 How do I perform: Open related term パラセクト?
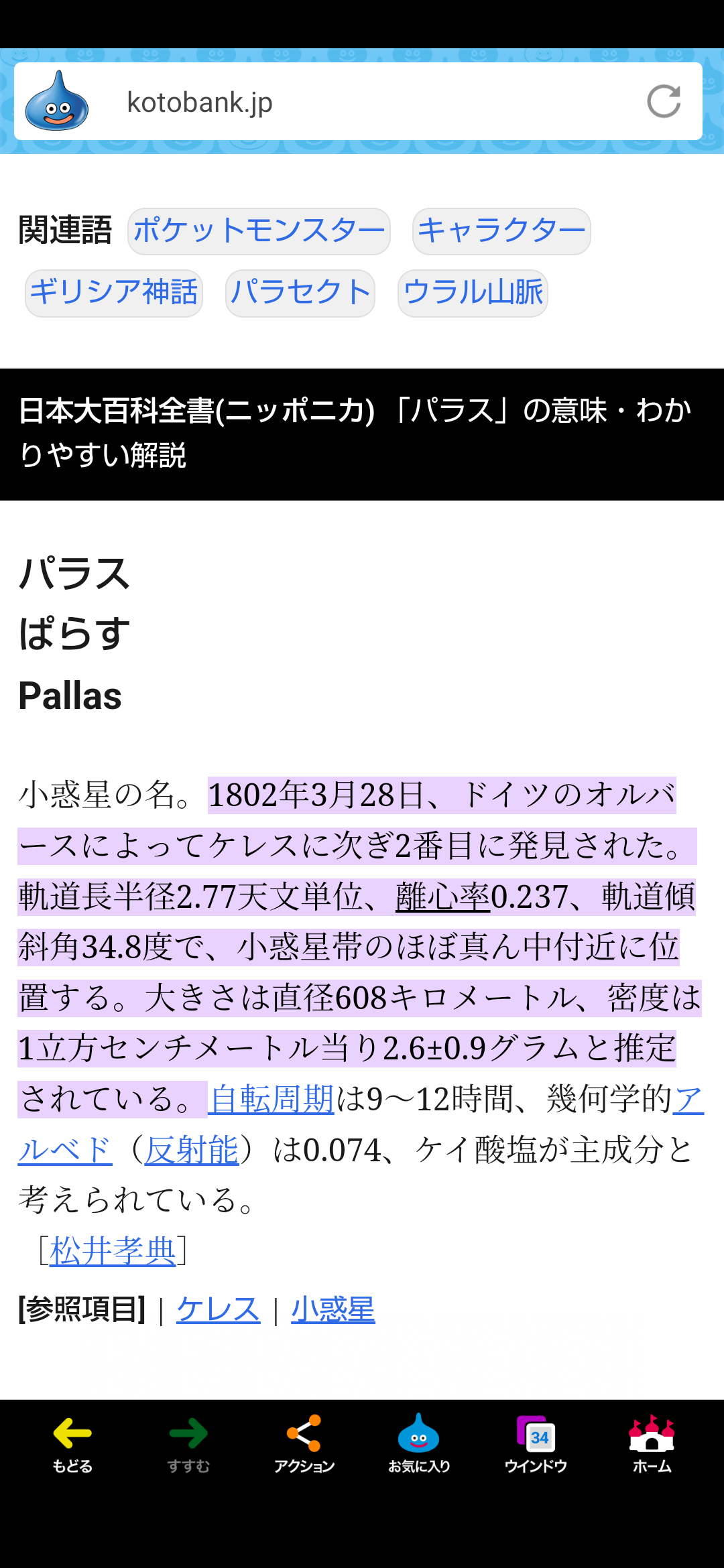[x=300, y=293]
